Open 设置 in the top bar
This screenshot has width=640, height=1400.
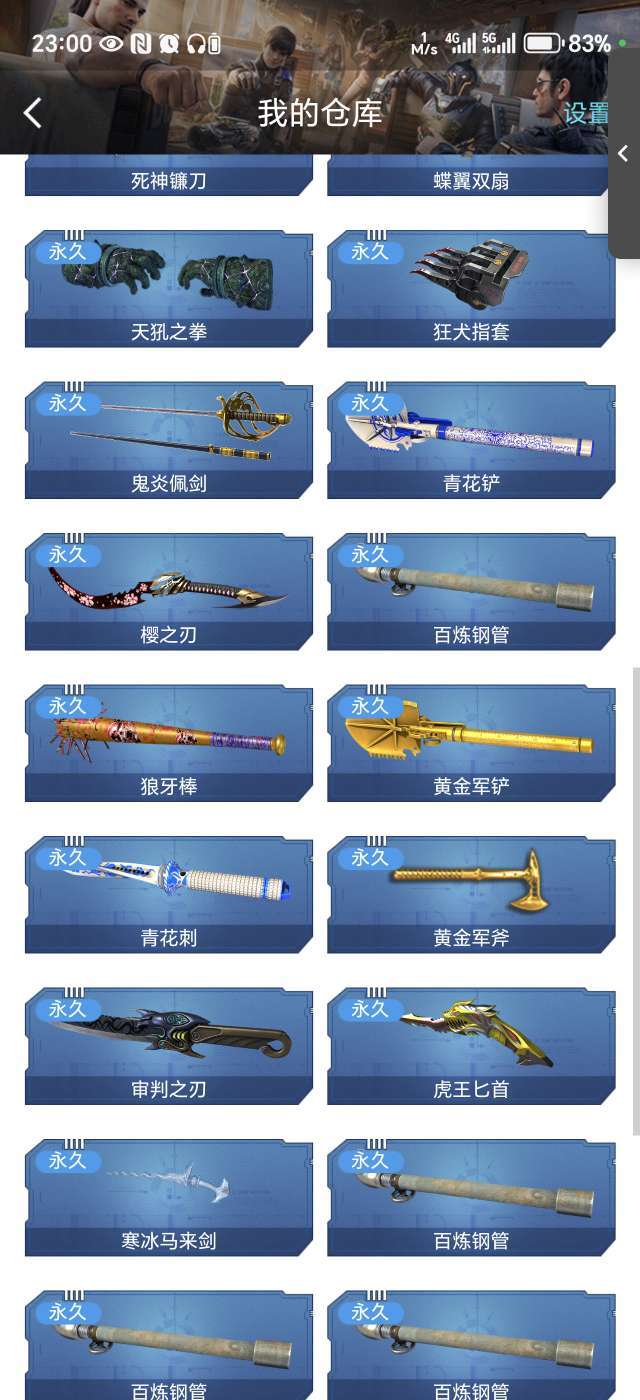pos(586,113)
